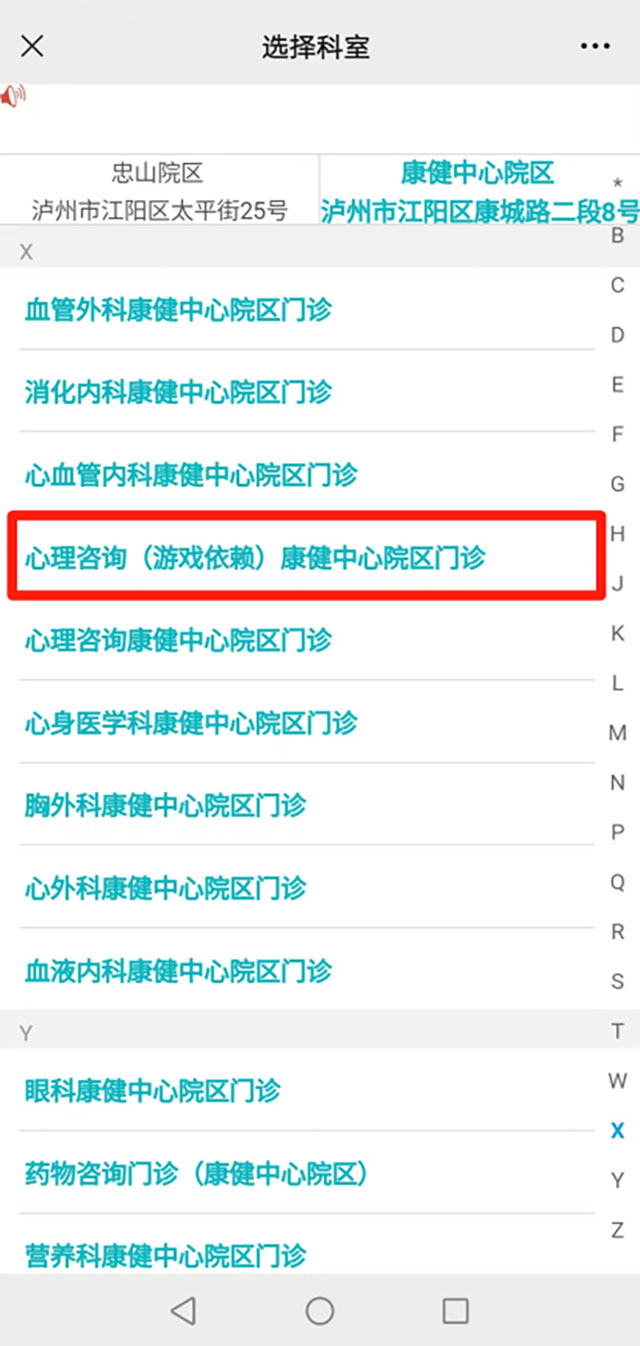
Task: Choose 心血管内科康健中心院区门诊
Action: (190, 474)
